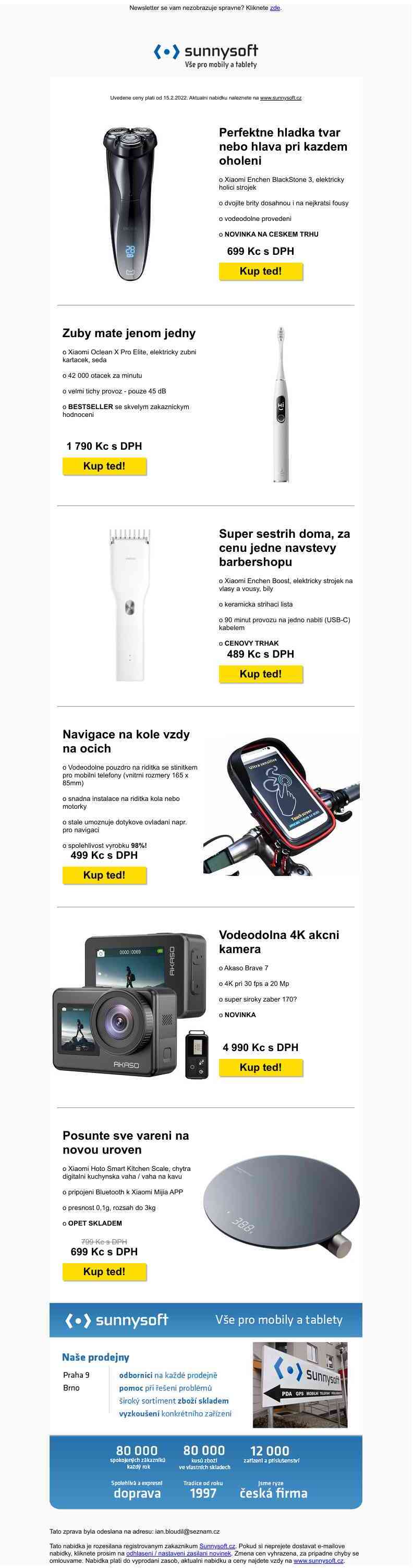
Task: Open the bike phone holder product image
Action: (281, 806)
